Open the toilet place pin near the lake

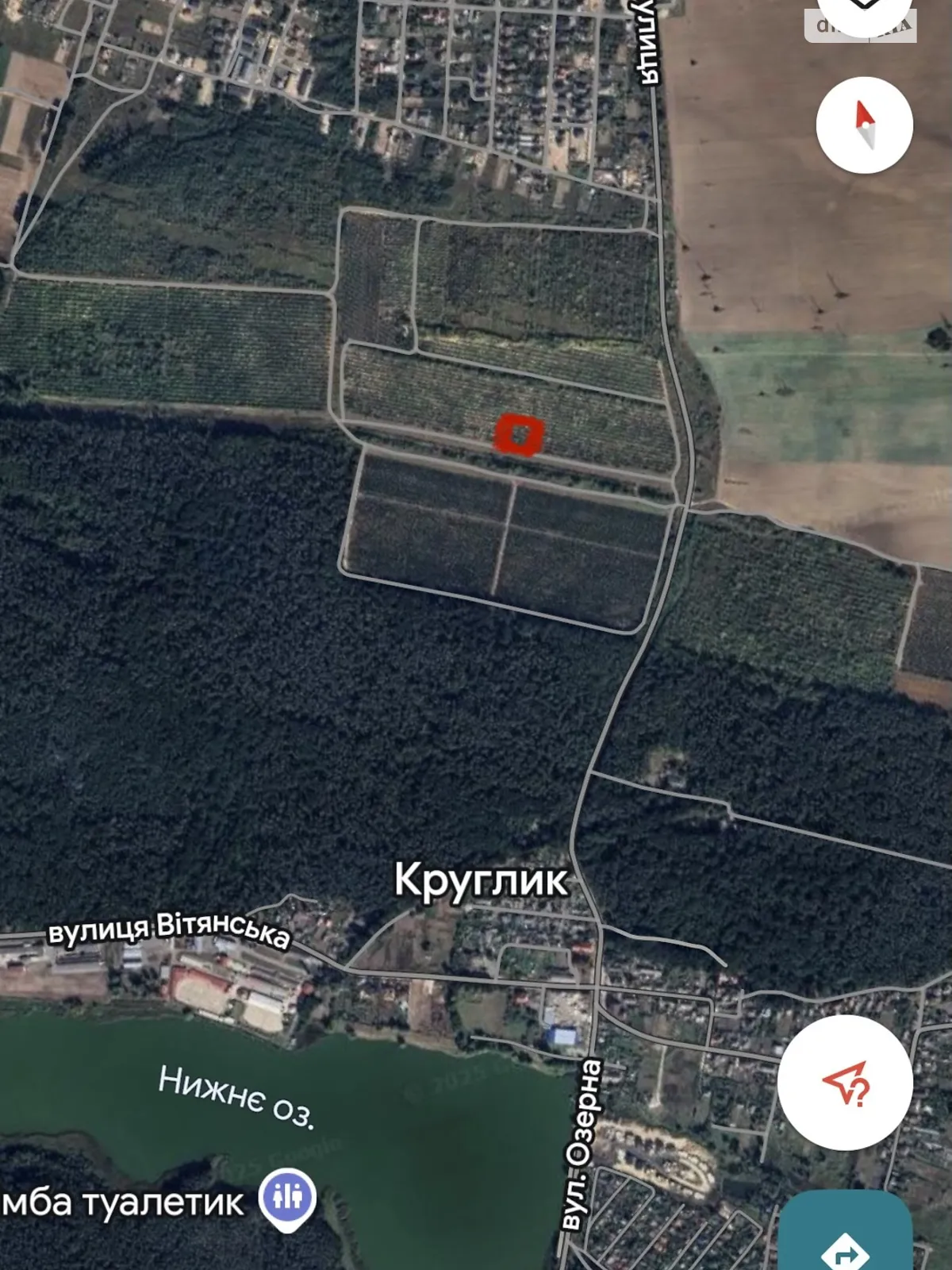(287, 1199)
